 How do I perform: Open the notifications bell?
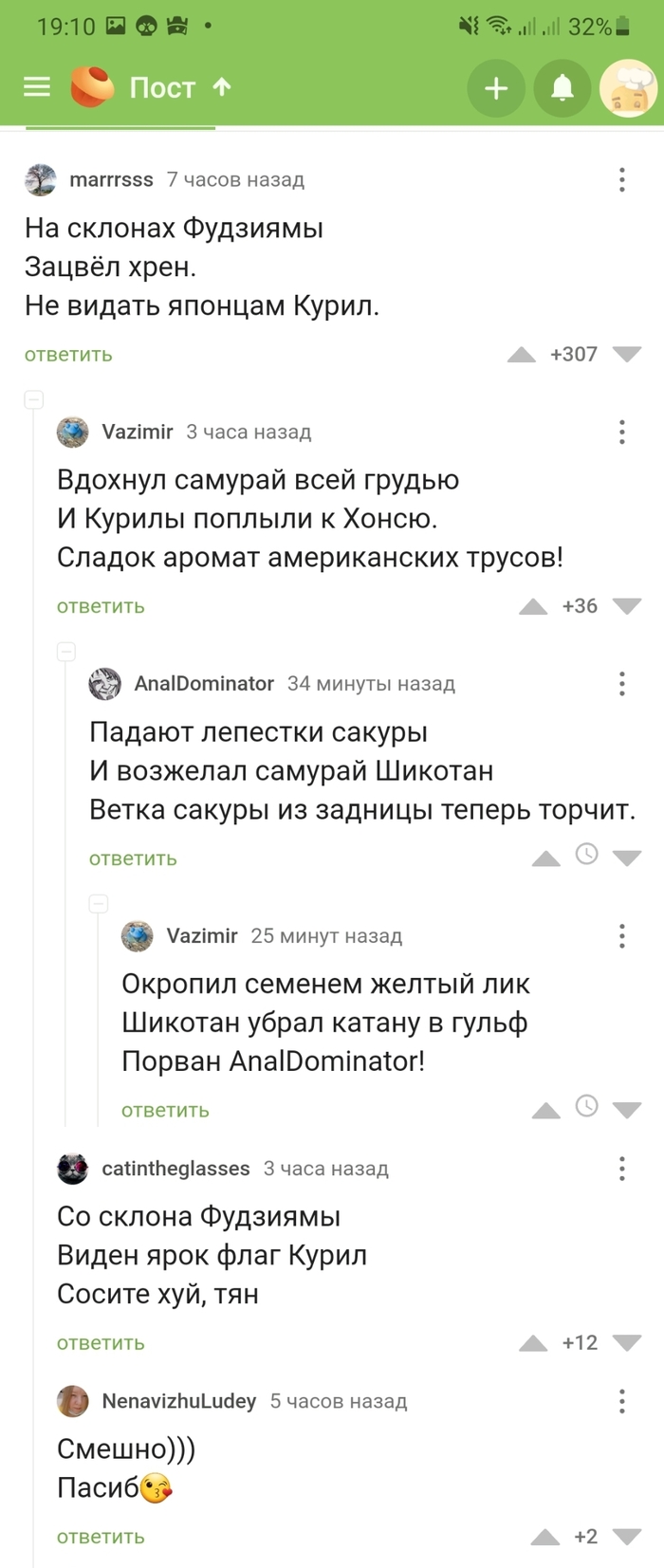click(563, 88)
